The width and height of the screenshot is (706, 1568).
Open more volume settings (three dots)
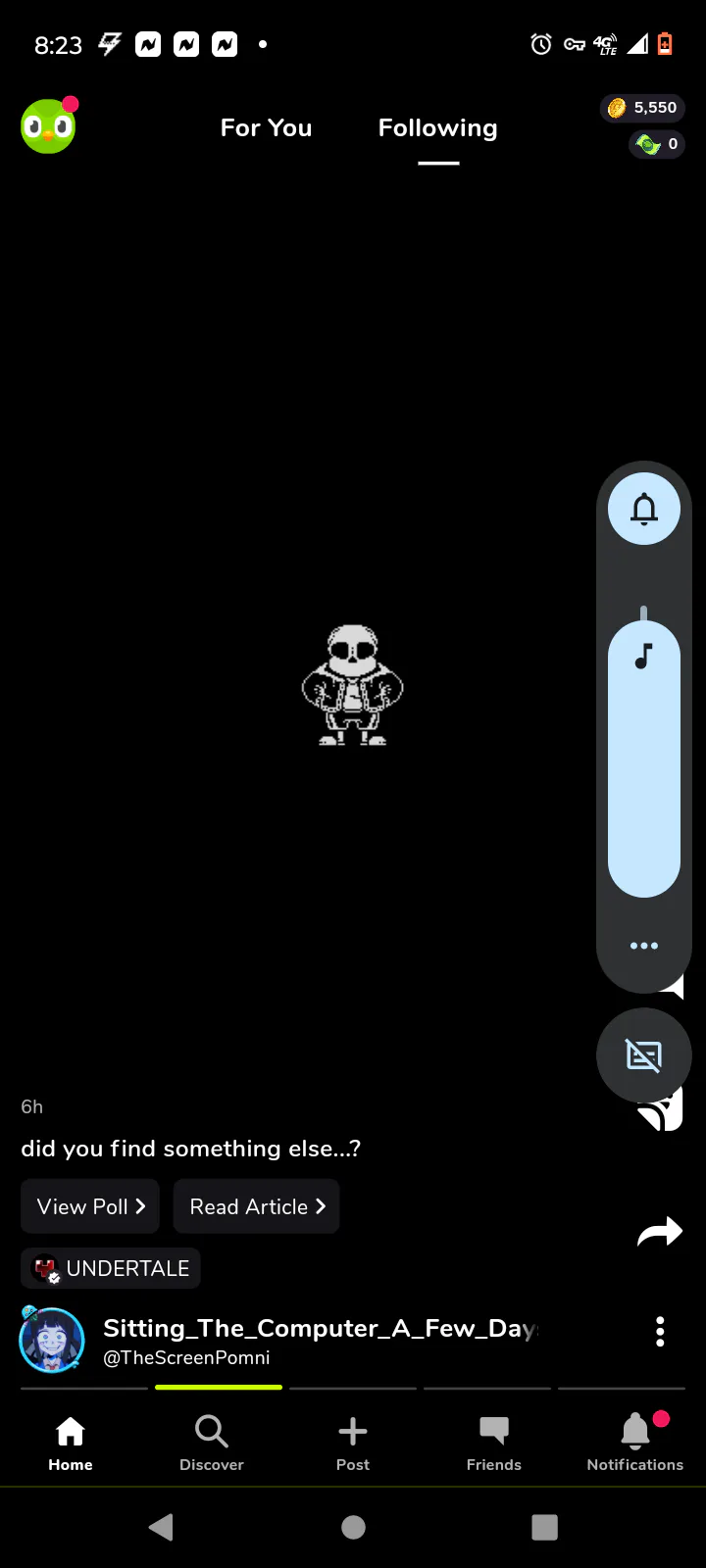[643, 946]
